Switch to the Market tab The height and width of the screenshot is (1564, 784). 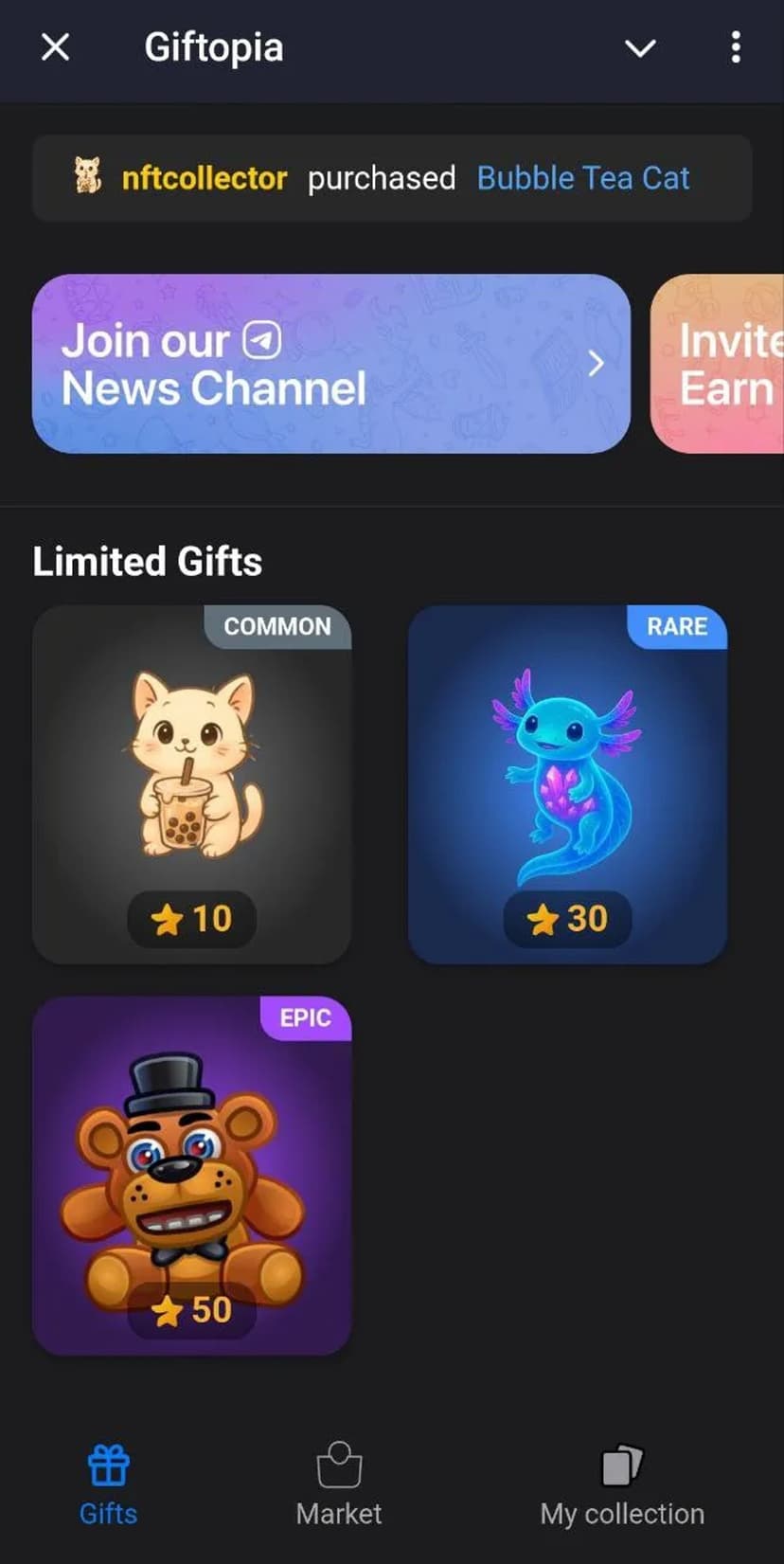coord(339,1485)
